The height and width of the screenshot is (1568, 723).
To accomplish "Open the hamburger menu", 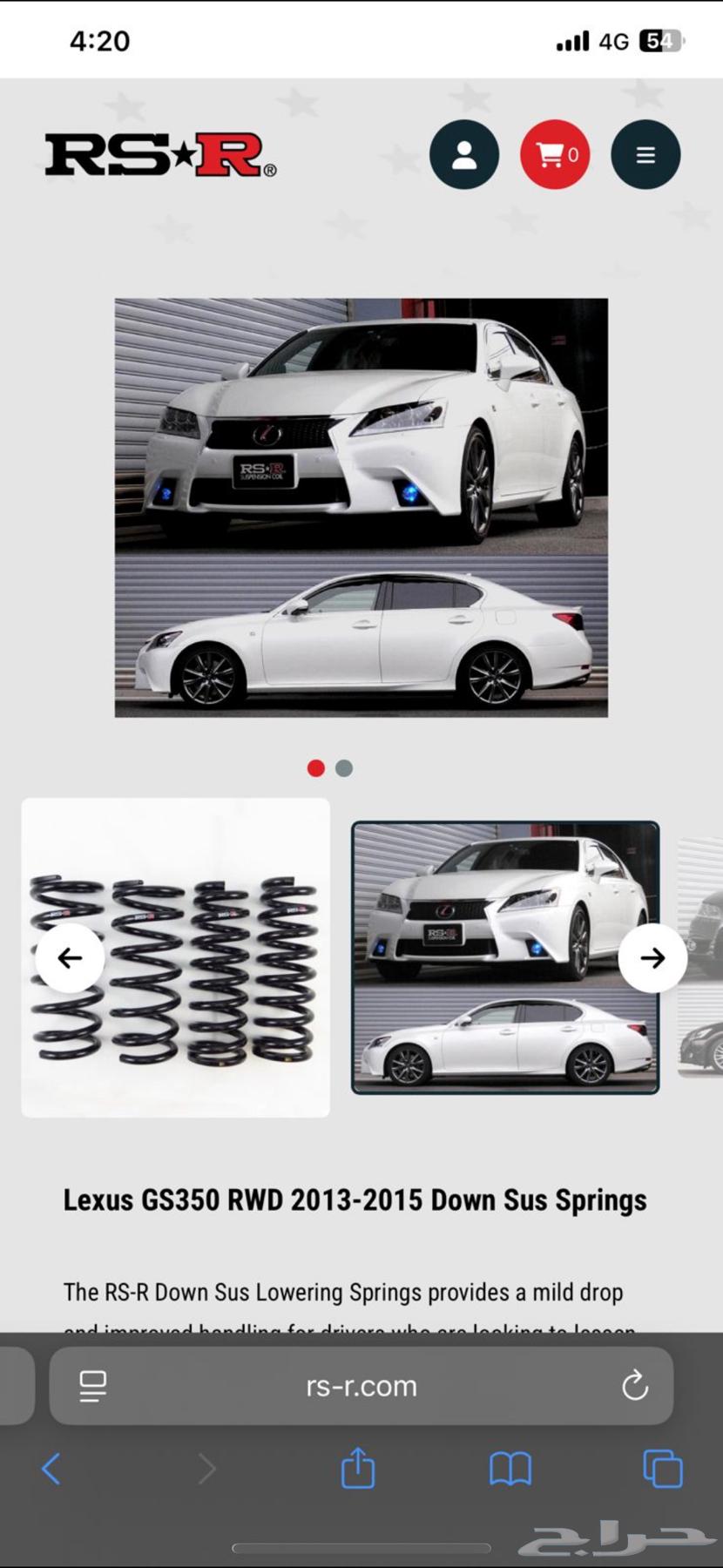I will pos(645,155).
